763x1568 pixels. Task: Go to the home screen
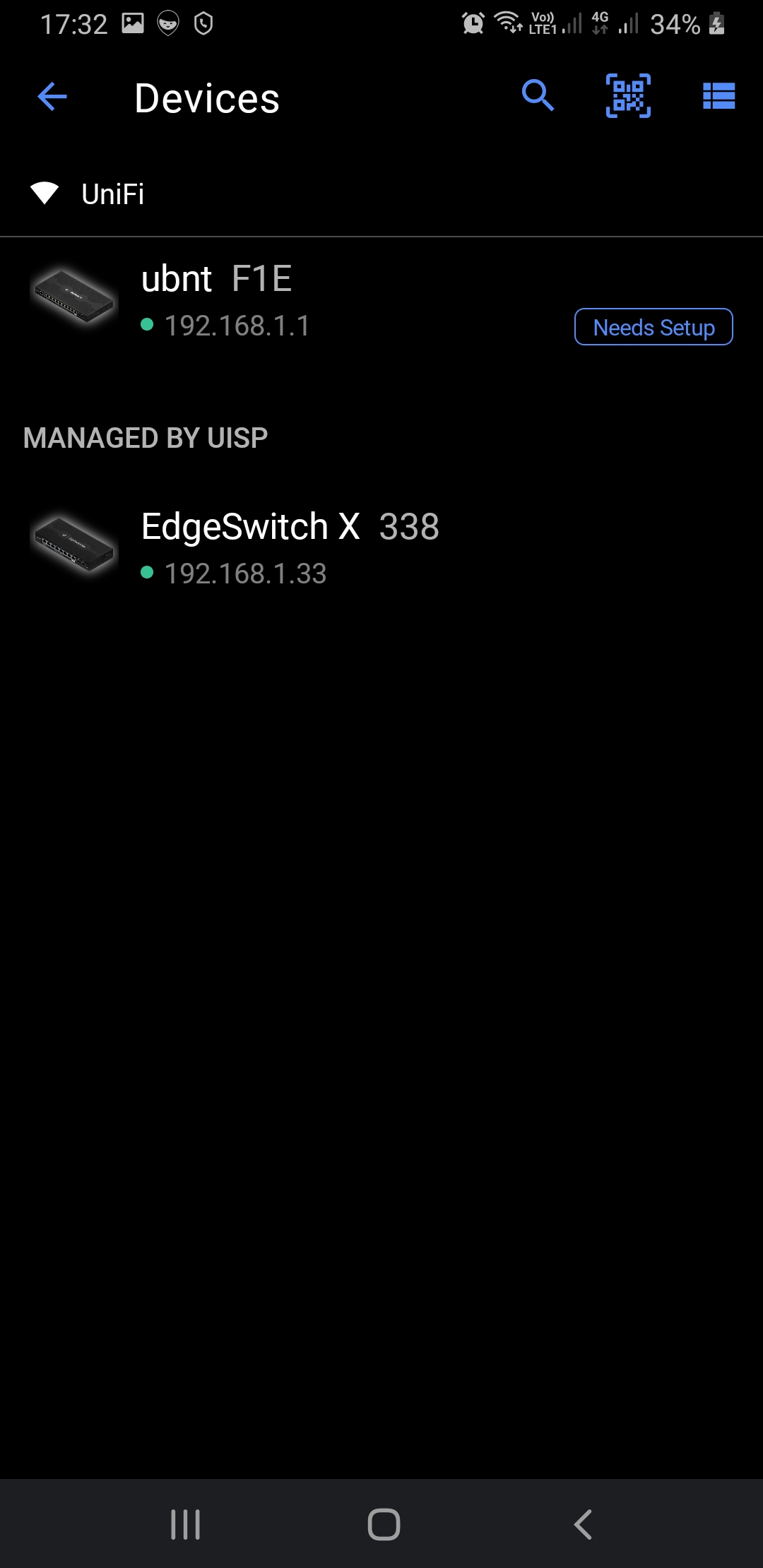(384, 1524)
